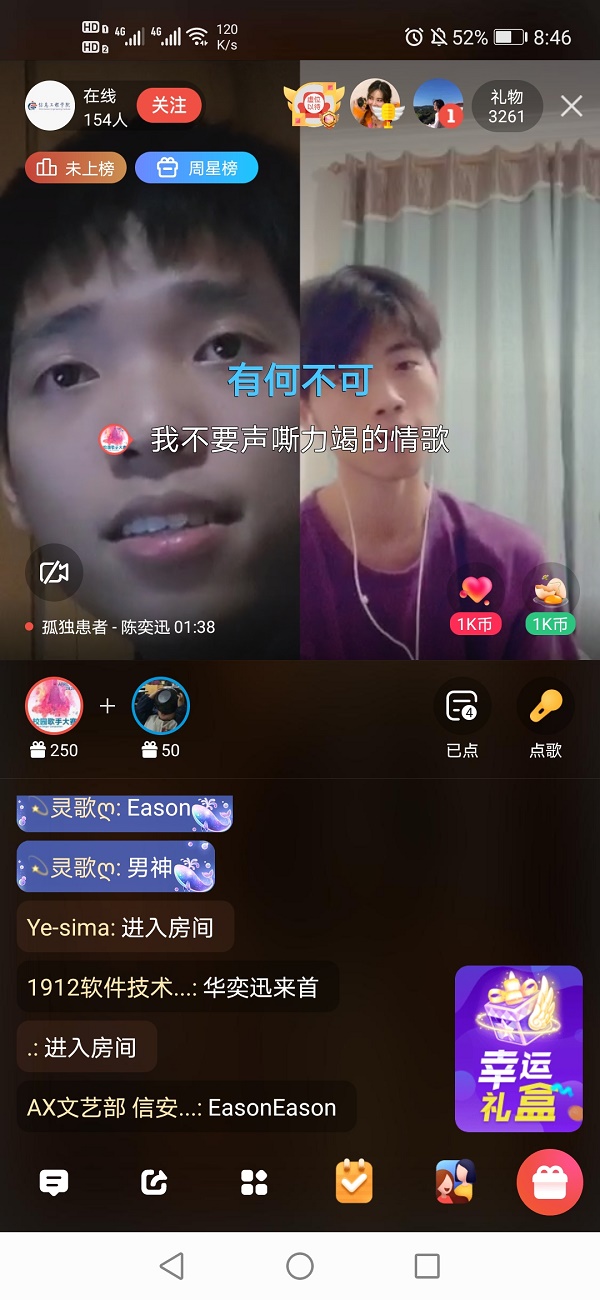The image size is (600, 1300).
Task: View the singer avatar with 250 gifts
Action: (x=54, y=706)
